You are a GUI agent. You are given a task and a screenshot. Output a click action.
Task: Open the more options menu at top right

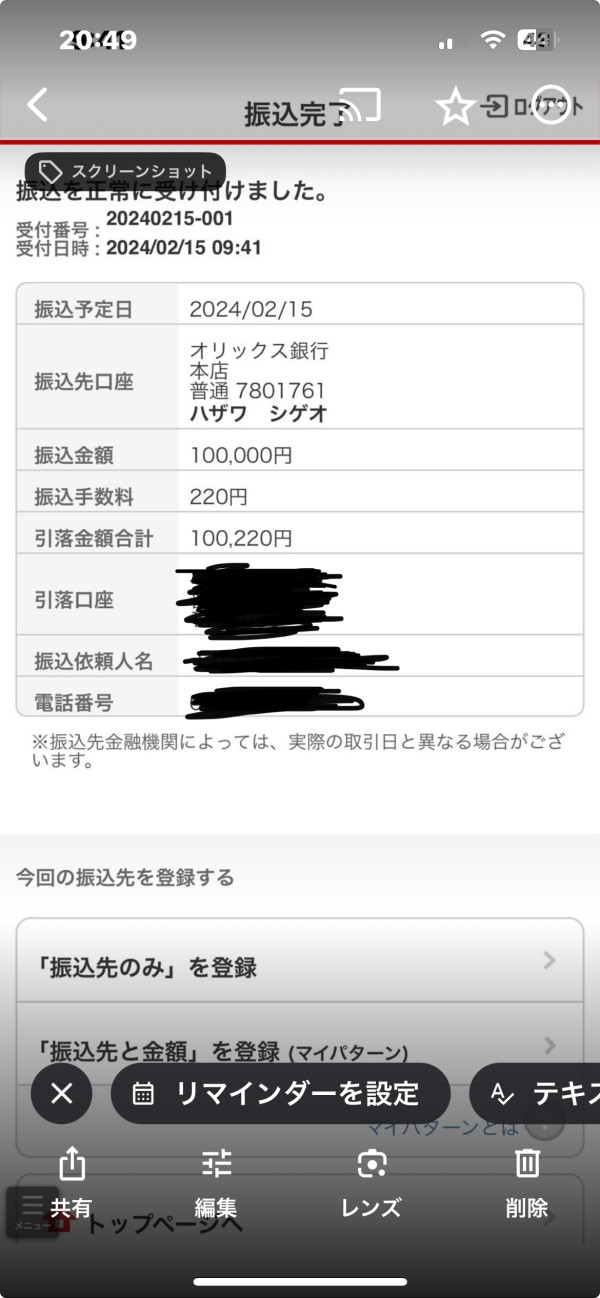(552, 105)
